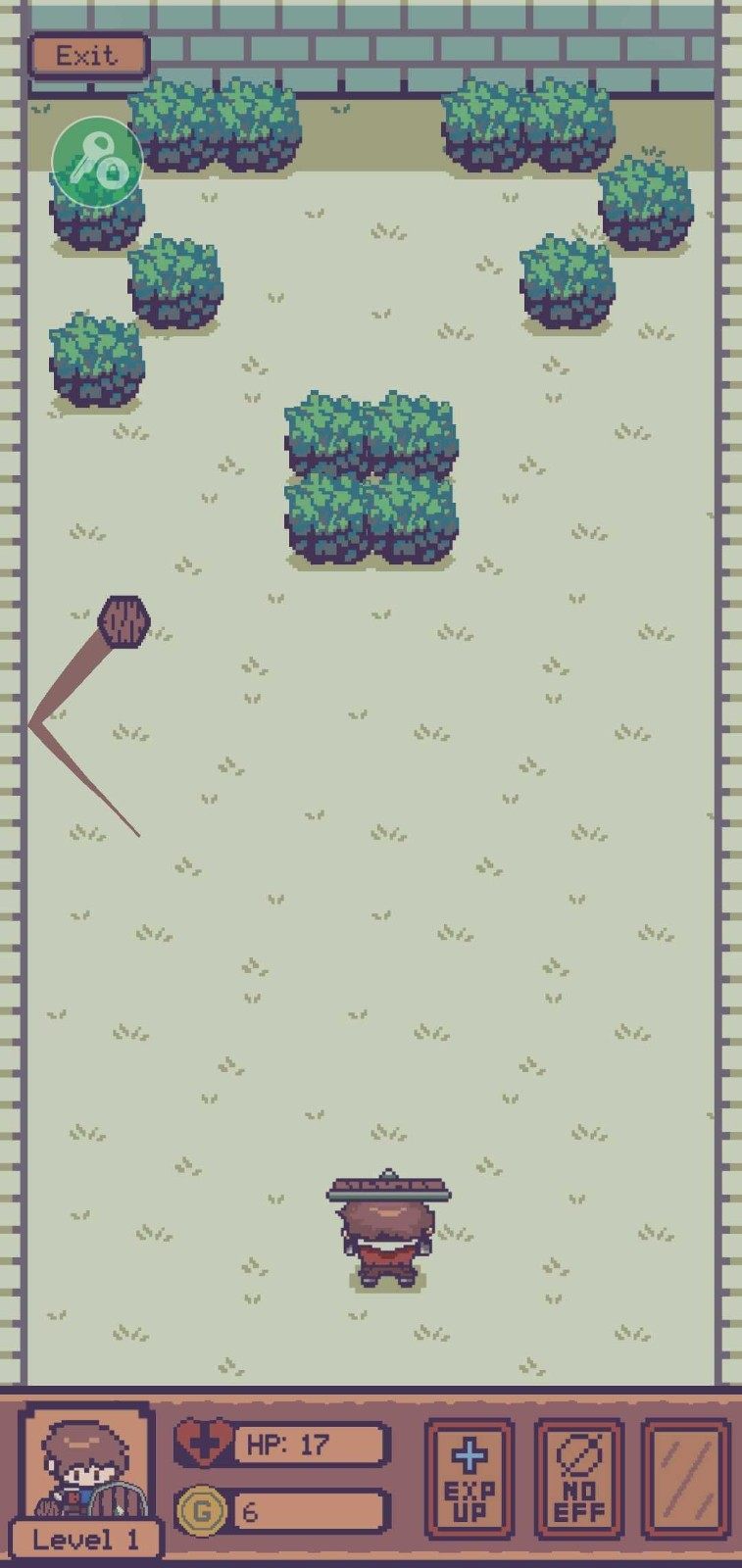Tap the empty card slot

[686, 1481]
